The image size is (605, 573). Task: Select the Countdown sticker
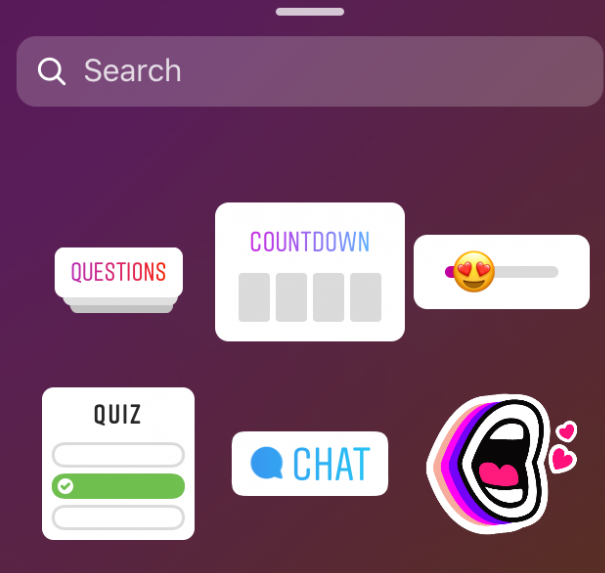point(310,272)
